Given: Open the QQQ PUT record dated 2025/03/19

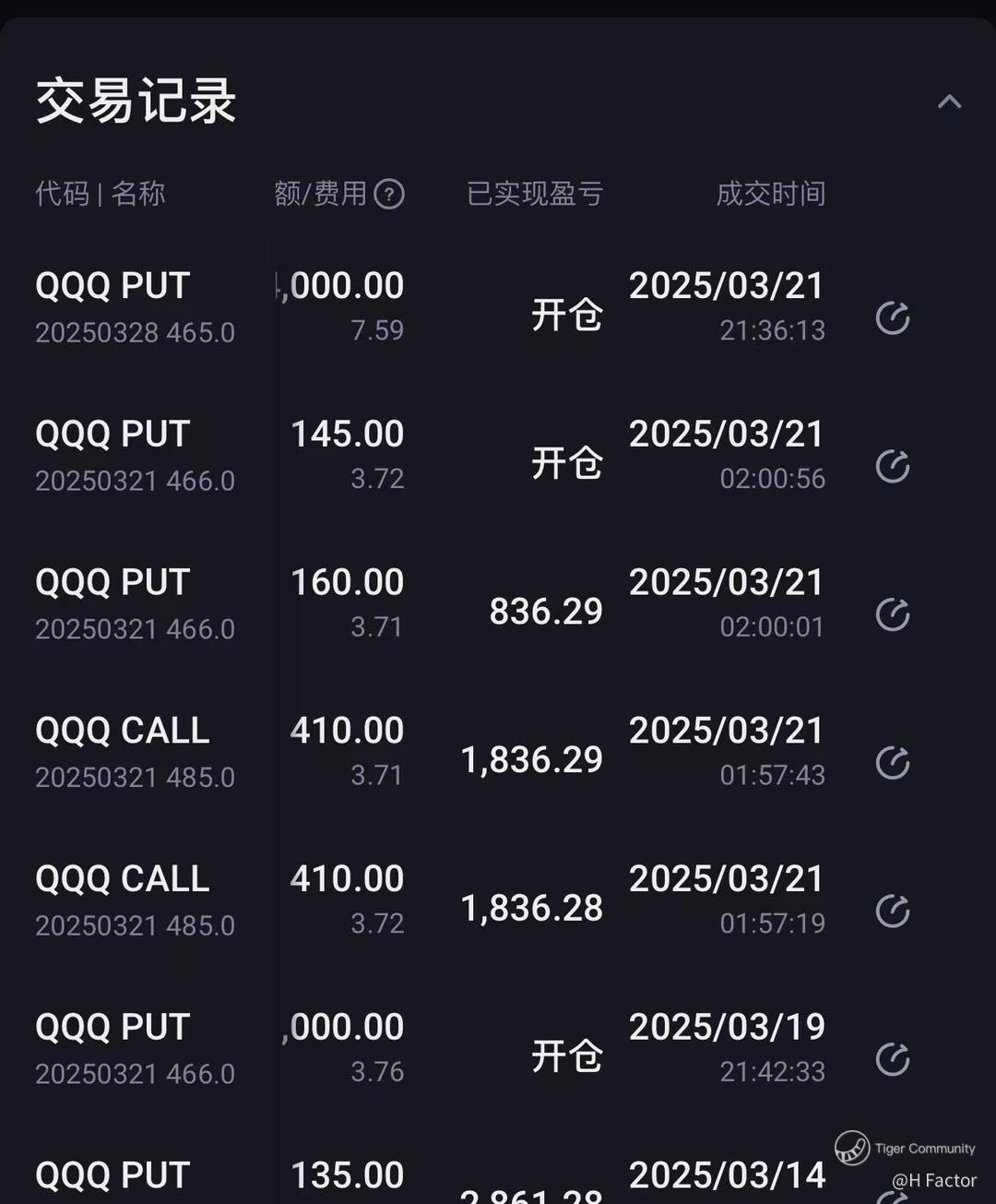Looking at the screenshot, I should coord(135,1049).
